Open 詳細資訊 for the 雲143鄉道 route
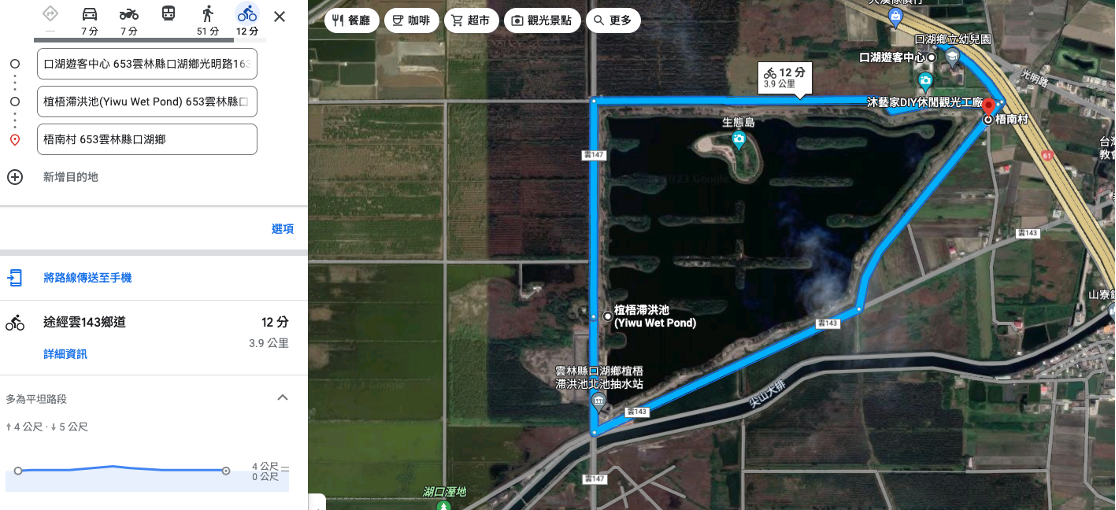The width and height of the screenshot is (1116, 510). pos(65,354)
